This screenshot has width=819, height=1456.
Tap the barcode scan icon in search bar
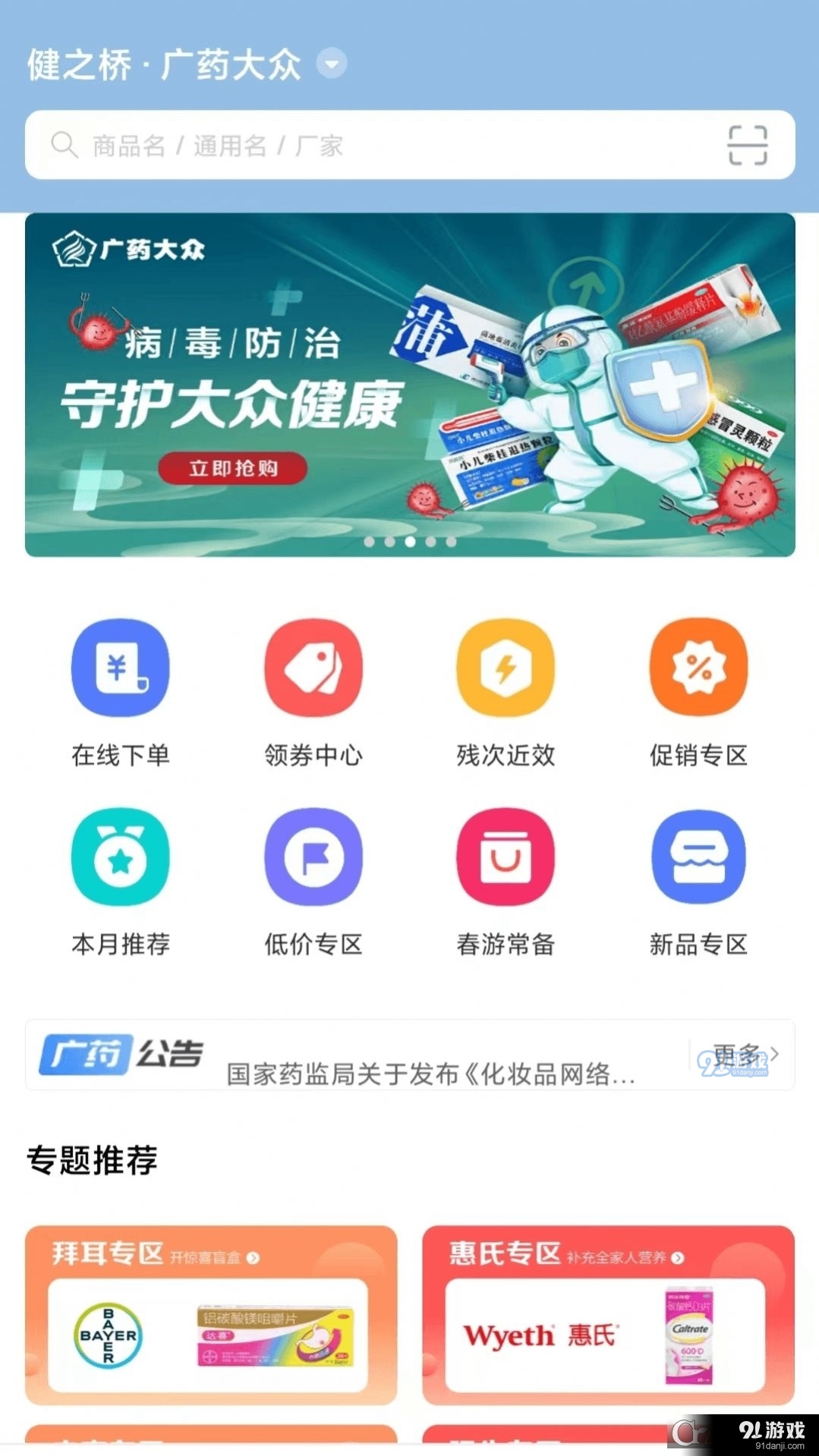pyautogui.click(x=748, y=144)
